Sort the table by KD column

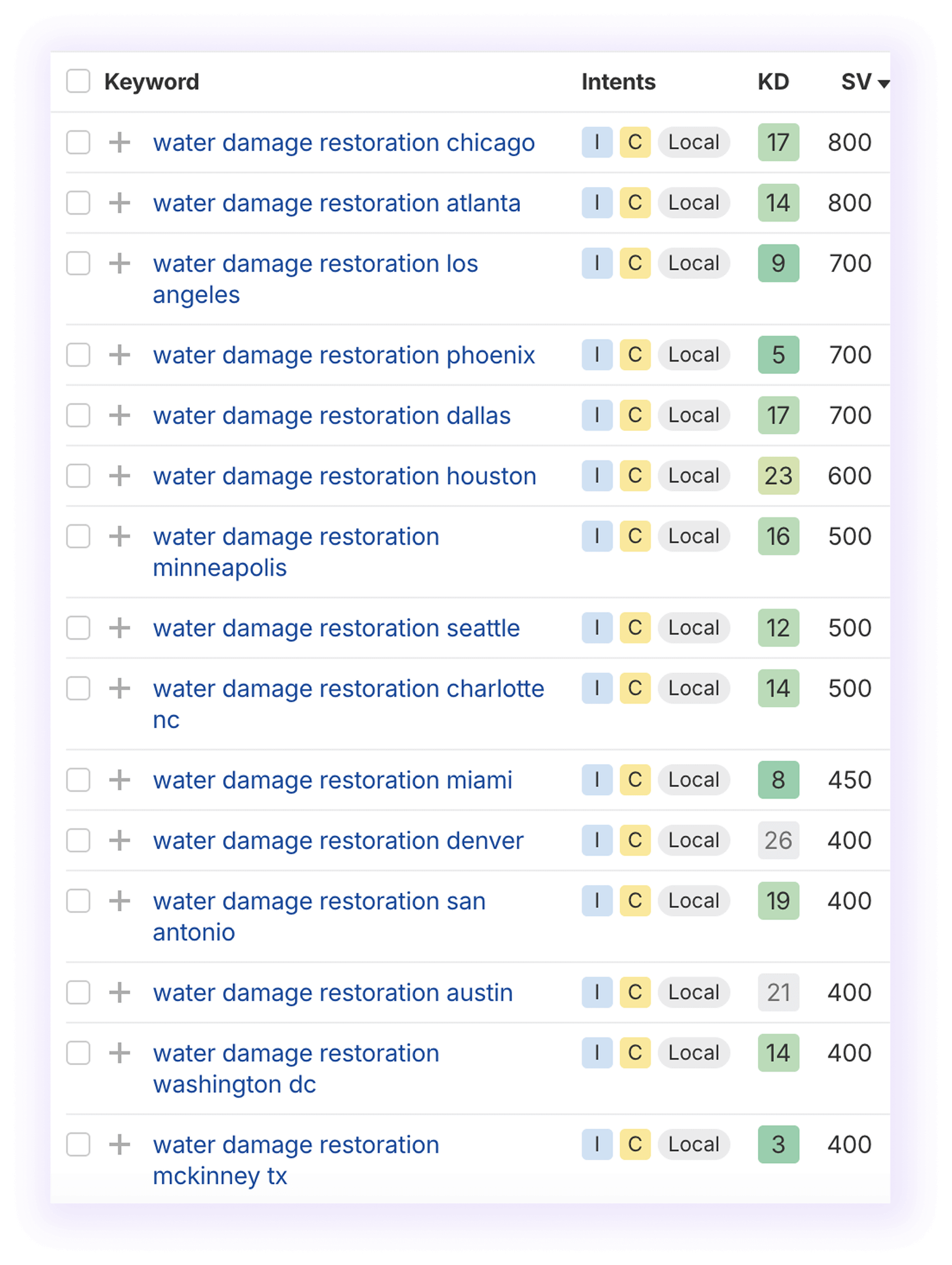tap(773, 82)
